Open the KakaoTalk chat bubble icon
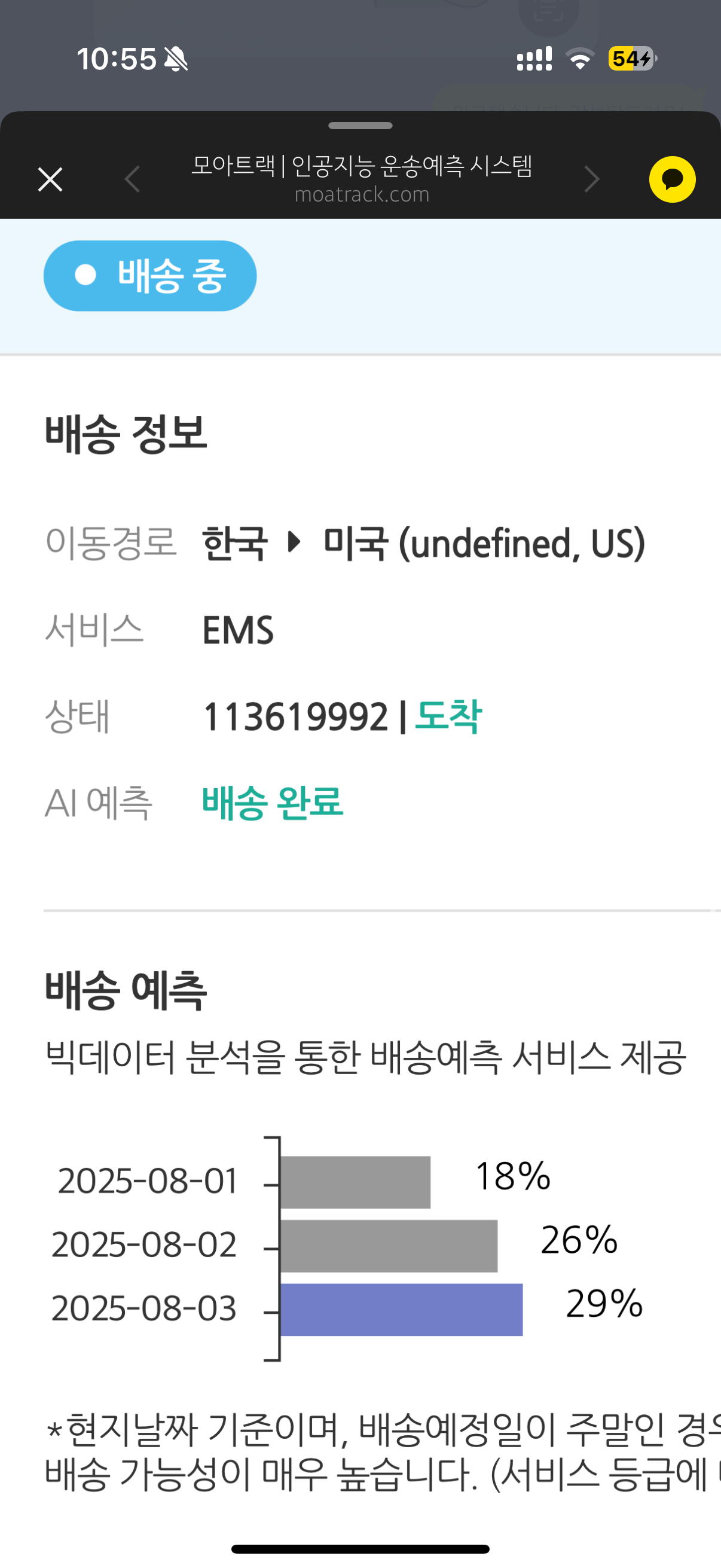The image size is (721, 1568). click(x=673, y=178)
